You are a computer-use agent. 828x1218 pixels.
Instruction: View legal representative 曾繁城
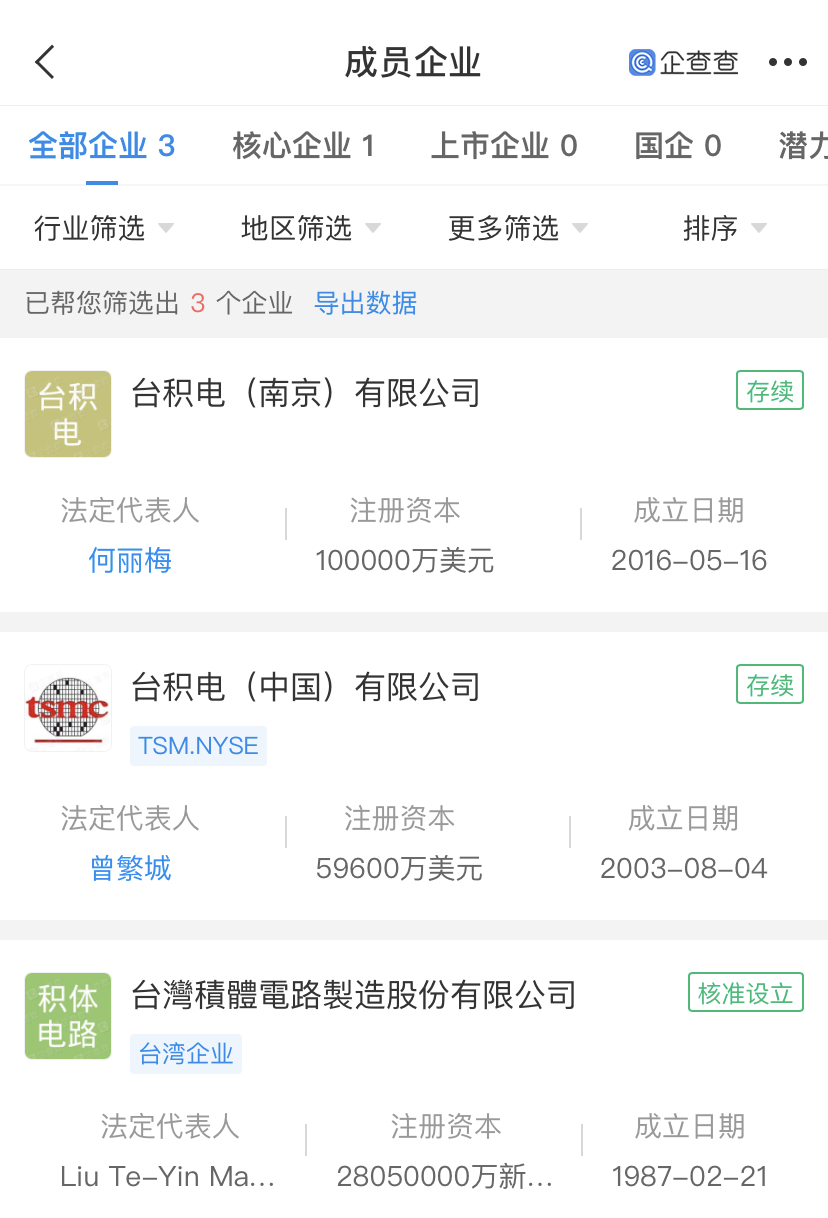130,868
